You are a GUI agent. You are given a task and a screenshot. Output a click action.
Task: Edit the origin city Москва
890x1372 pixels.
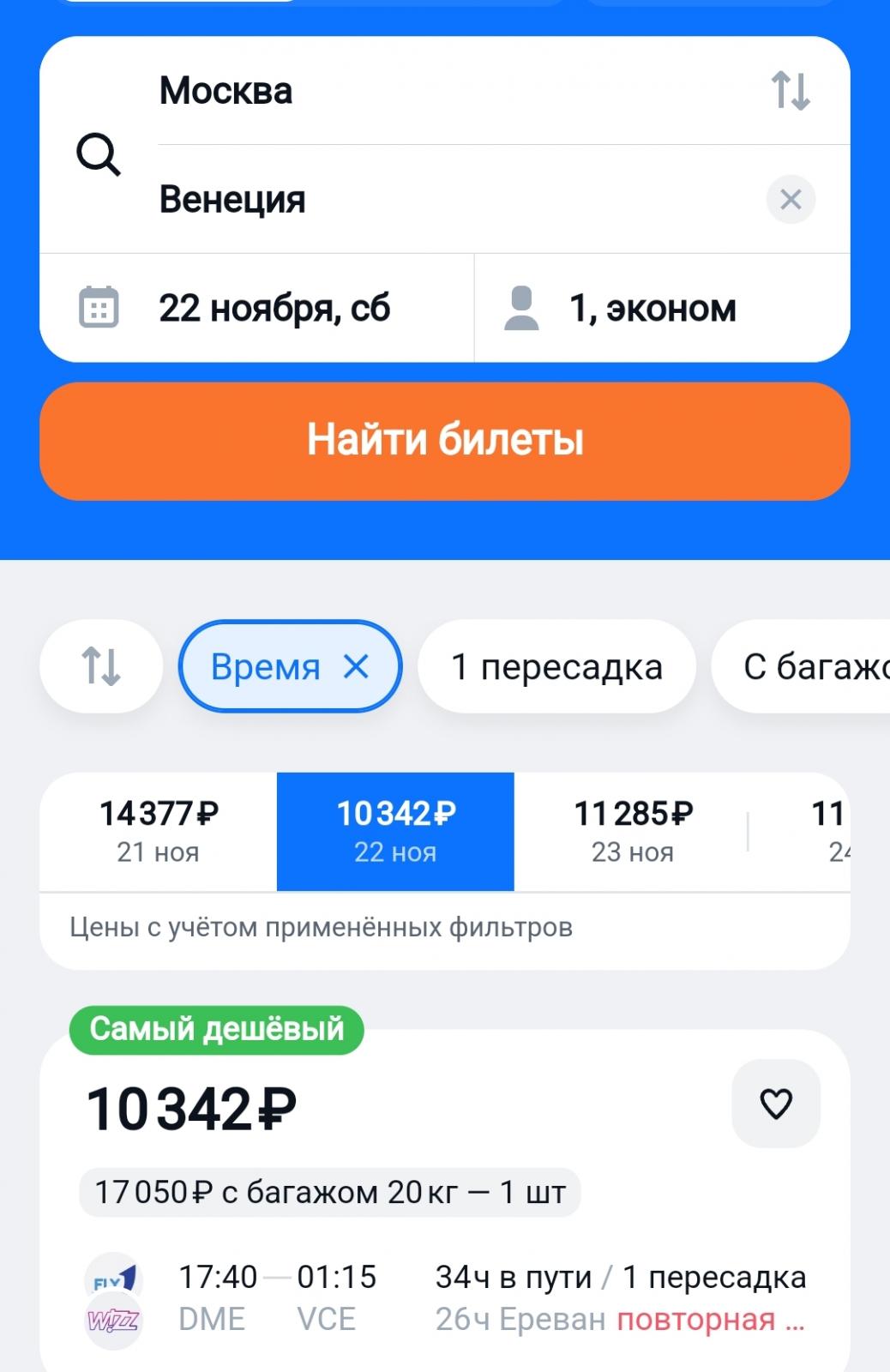(x=429, y=91)
